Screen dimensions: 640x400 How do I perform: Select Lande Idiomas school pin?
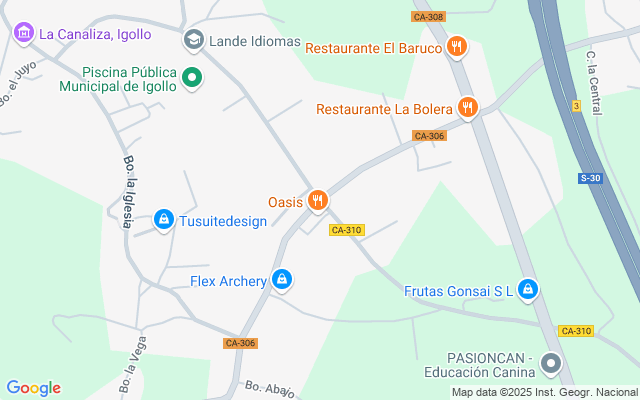193,40
